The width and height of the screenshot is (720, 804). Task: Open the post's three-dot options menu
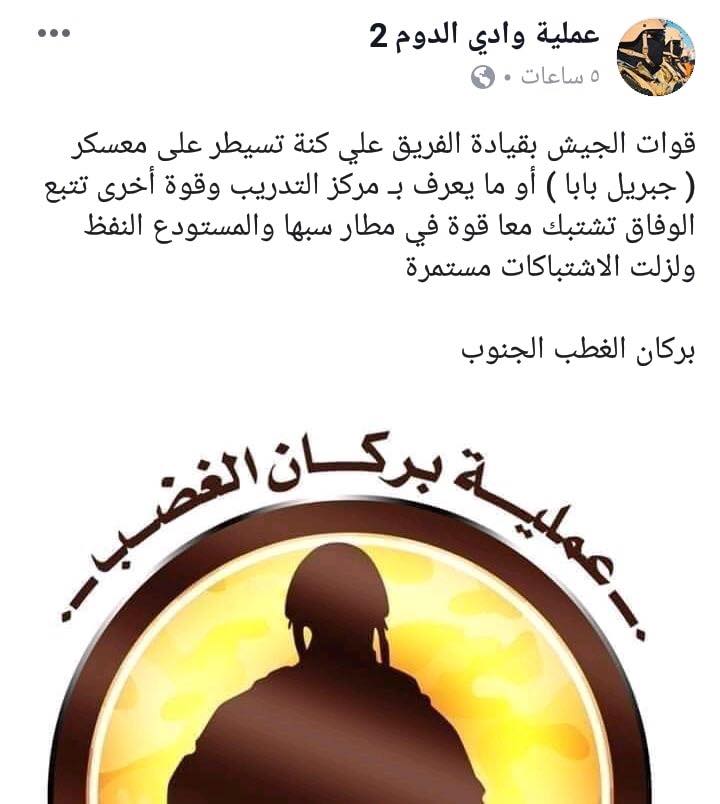[x=56, y=34]
